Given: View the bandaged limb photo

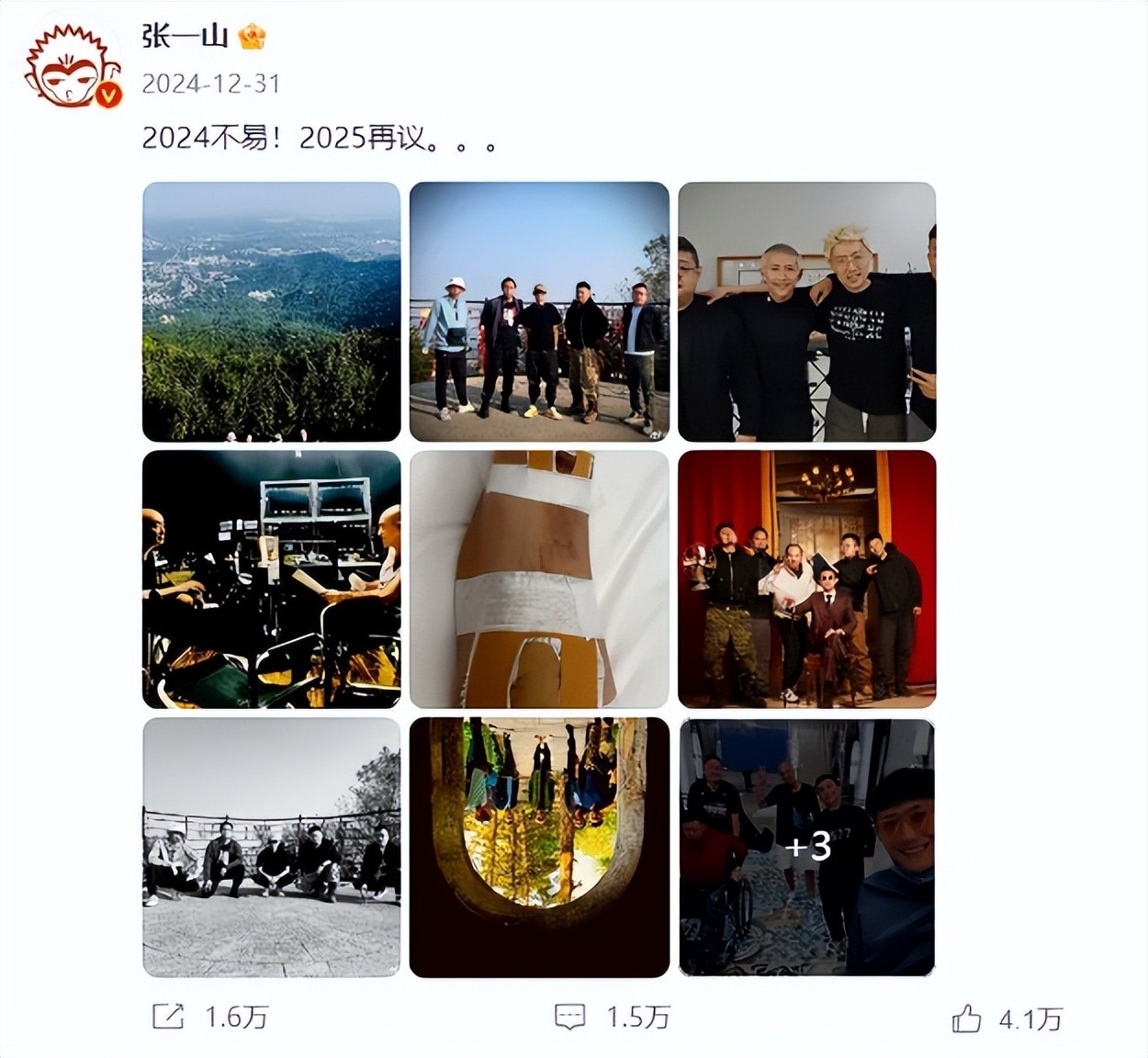Looking at the screenshot, I should pyautogui.click(x=539, y=579).
